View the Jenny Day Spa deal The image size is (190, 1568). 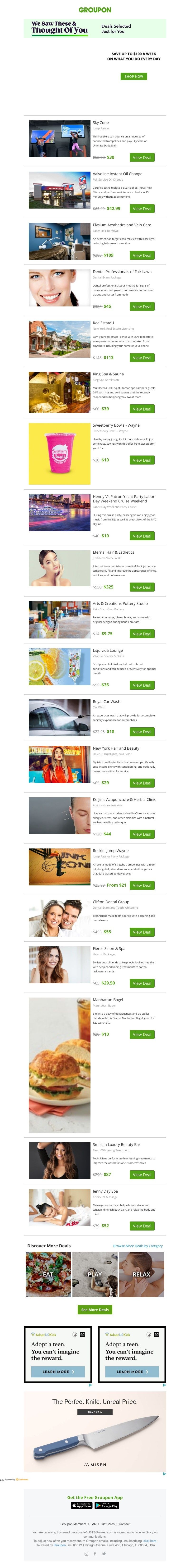142,1226
